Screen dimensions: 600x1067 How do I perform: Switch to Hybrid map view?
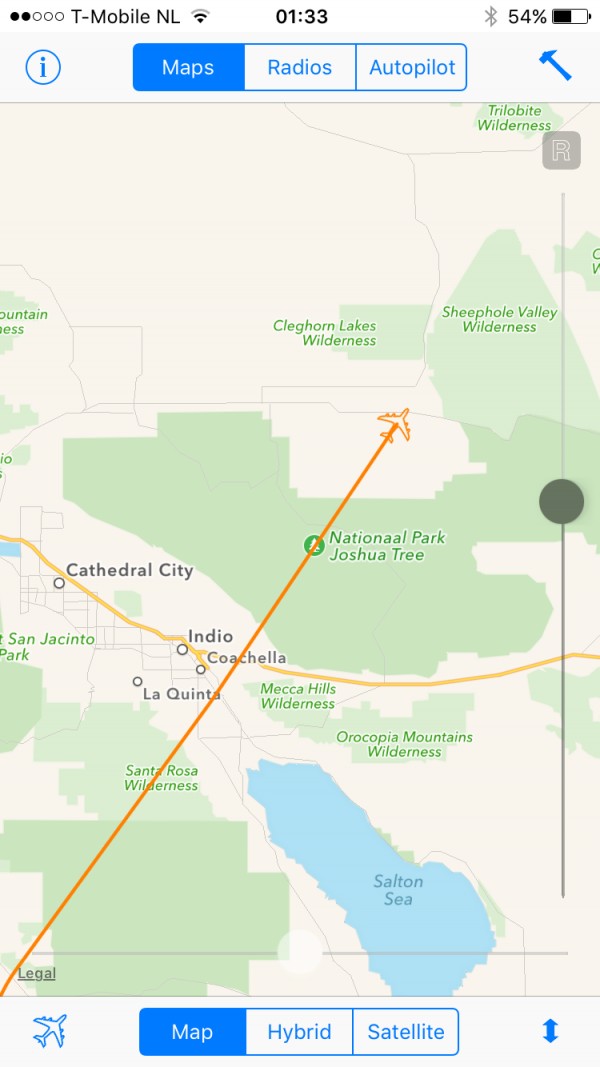click(299, 1032)
